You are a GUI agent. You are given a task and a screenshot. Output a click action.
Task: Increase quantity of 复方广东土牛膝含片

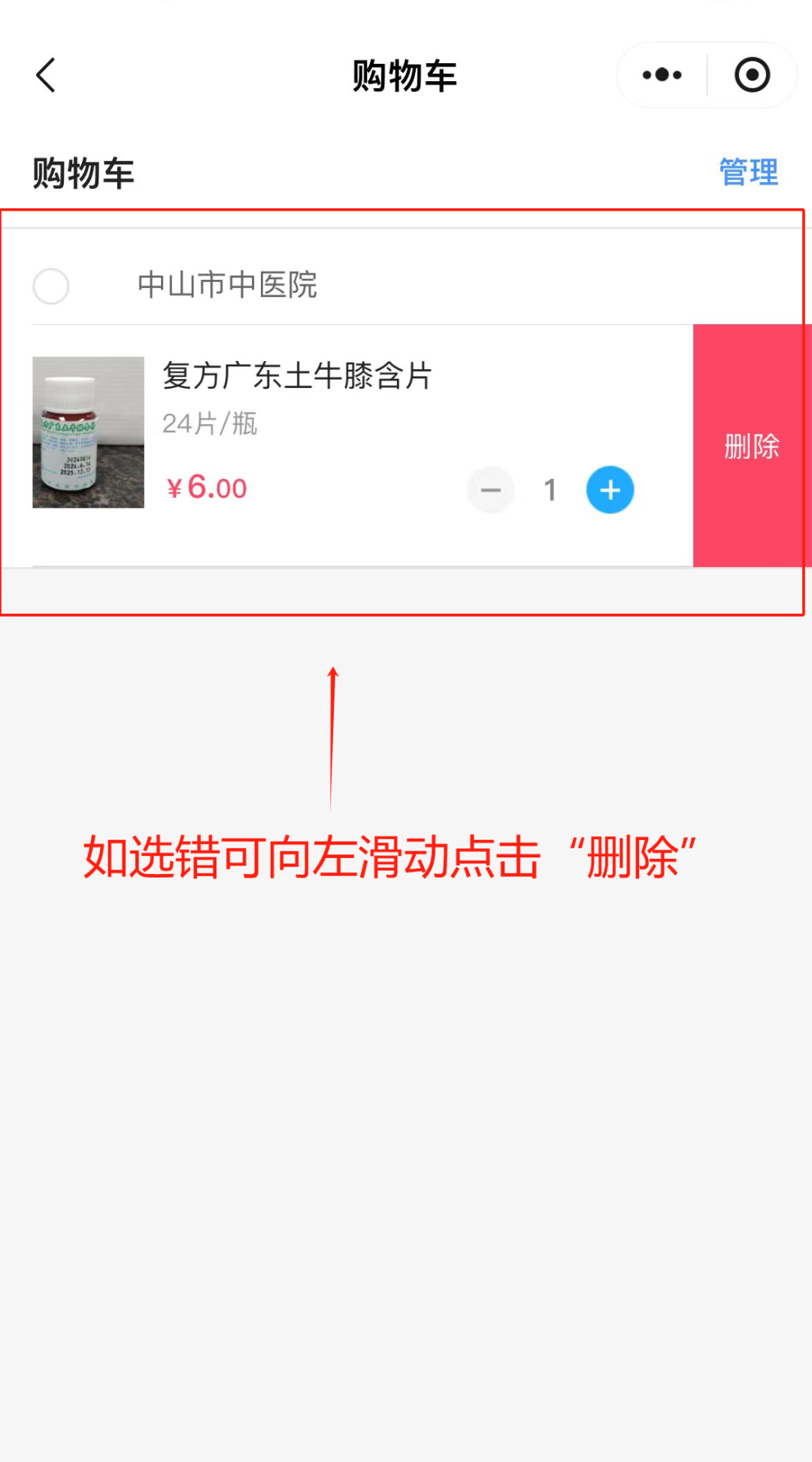coord(610,490)
